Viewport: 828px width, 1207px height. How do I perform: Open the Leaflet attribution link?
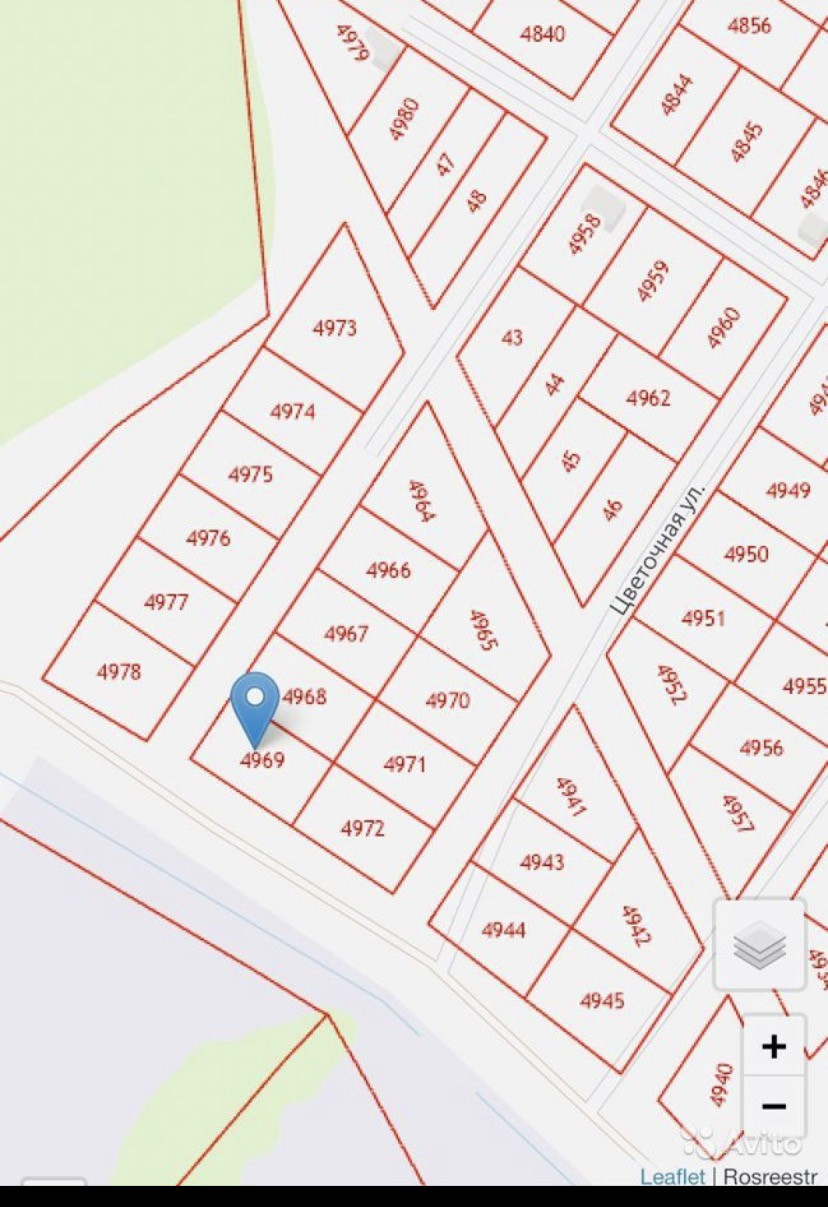coord(672,1176)
